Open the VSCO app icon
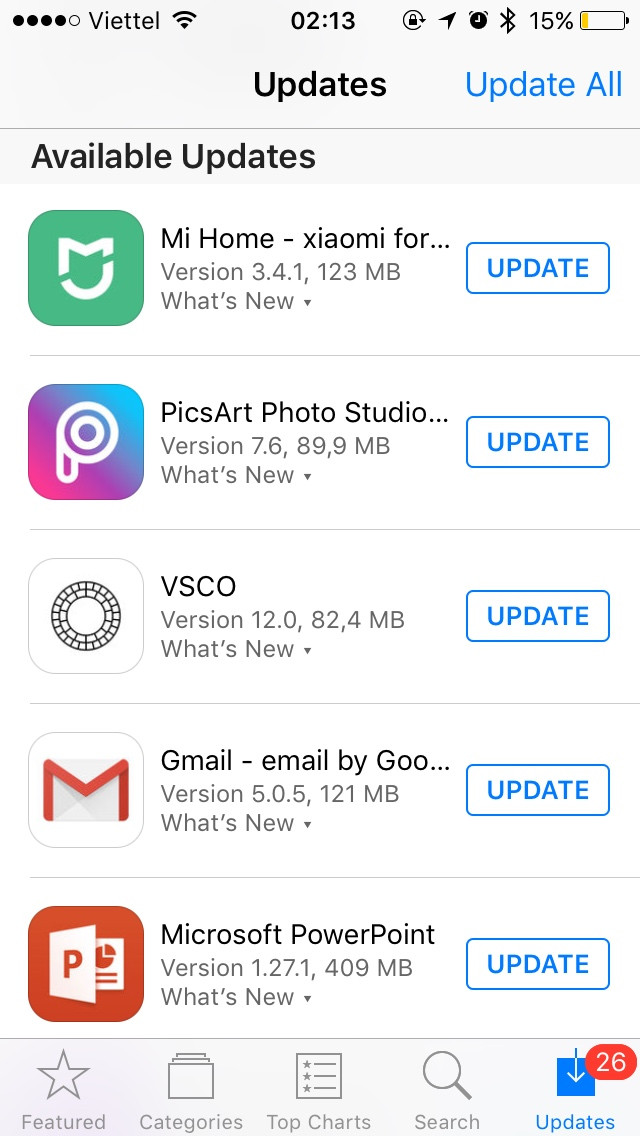The image size is (640, 1136). [86, 616]
